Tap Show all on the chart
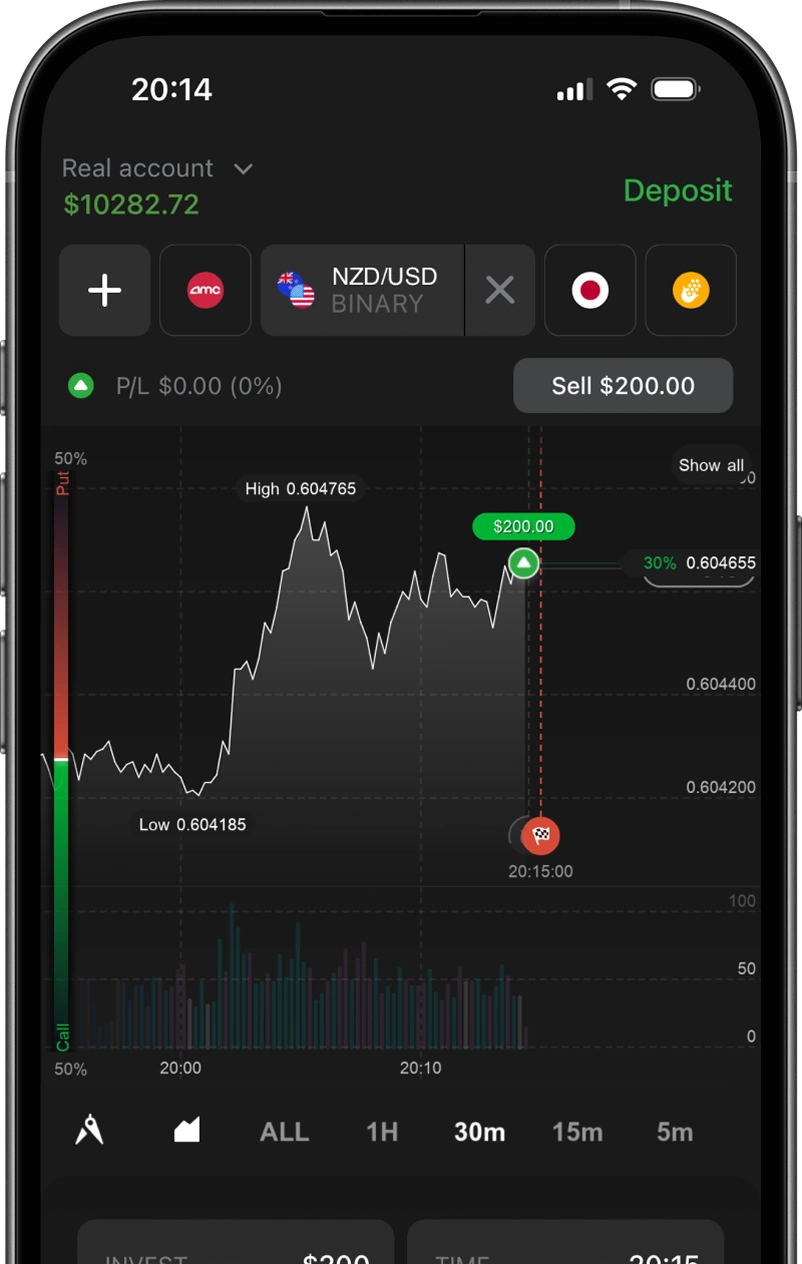802x1264 pixels. click(x=711, y=465)
